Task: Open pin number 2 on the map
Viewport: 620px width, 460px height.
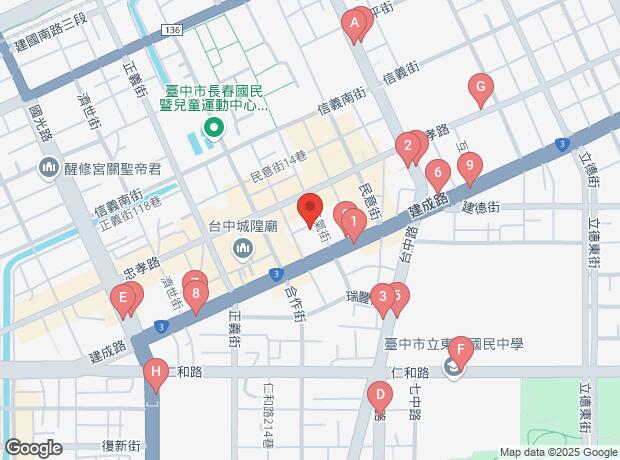Action: 406,147
